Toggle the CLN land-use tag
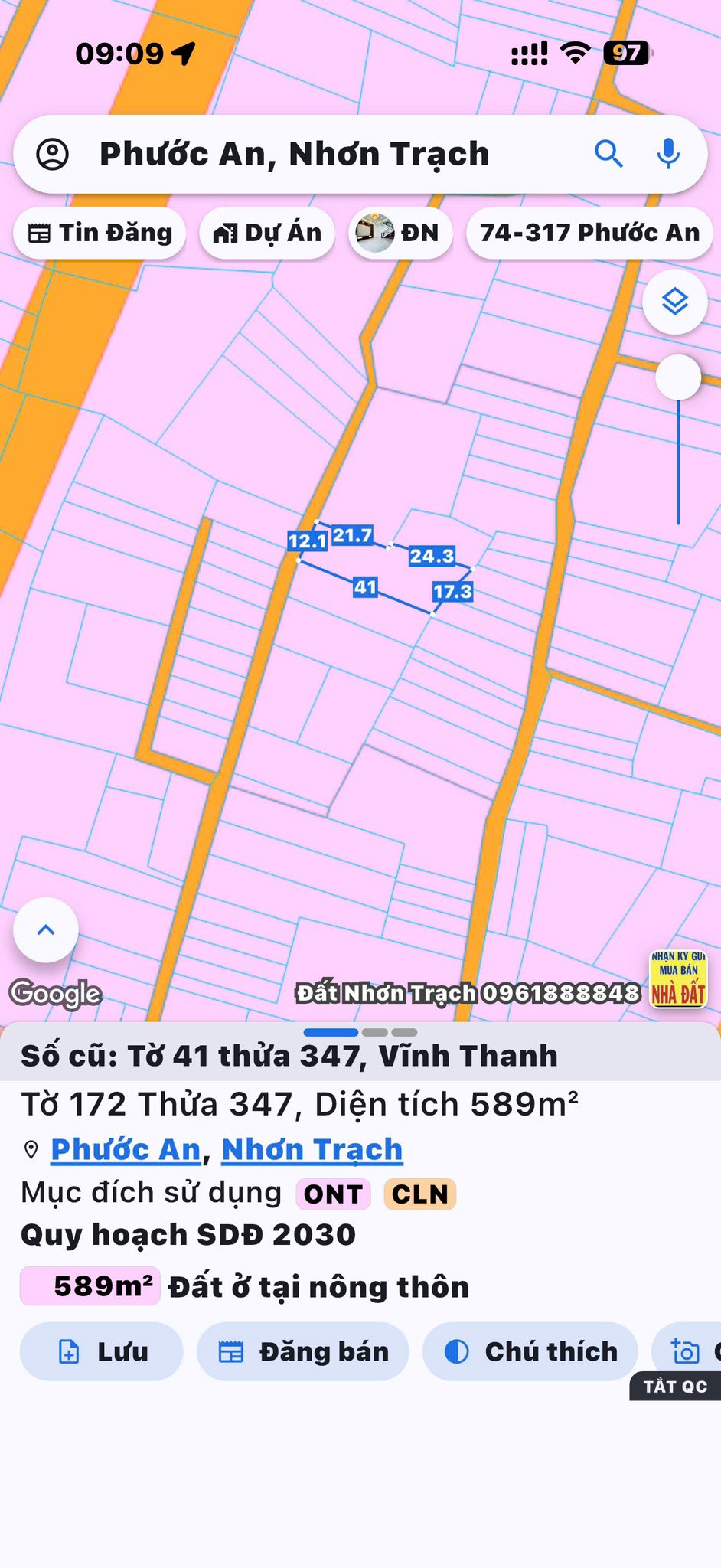 pyautogui.click(x=419, y=1193)
